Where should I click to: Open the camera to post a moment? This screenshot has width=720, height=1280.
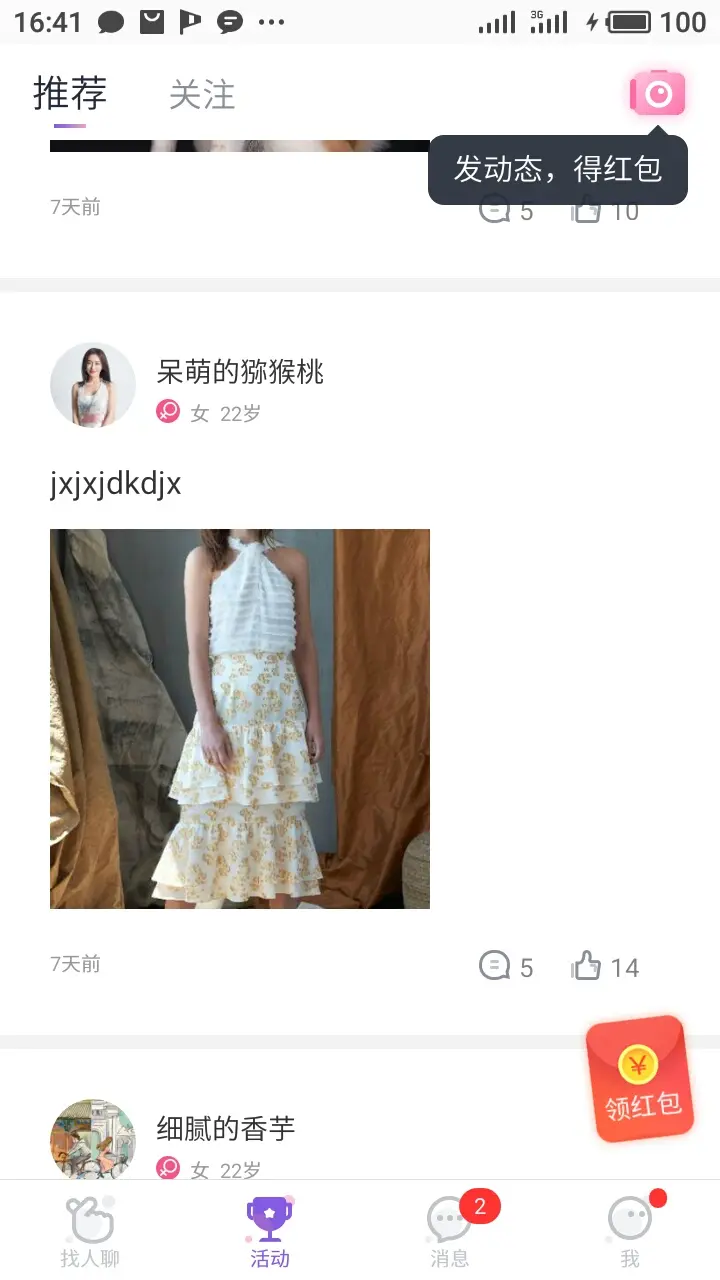pos(657,94)
